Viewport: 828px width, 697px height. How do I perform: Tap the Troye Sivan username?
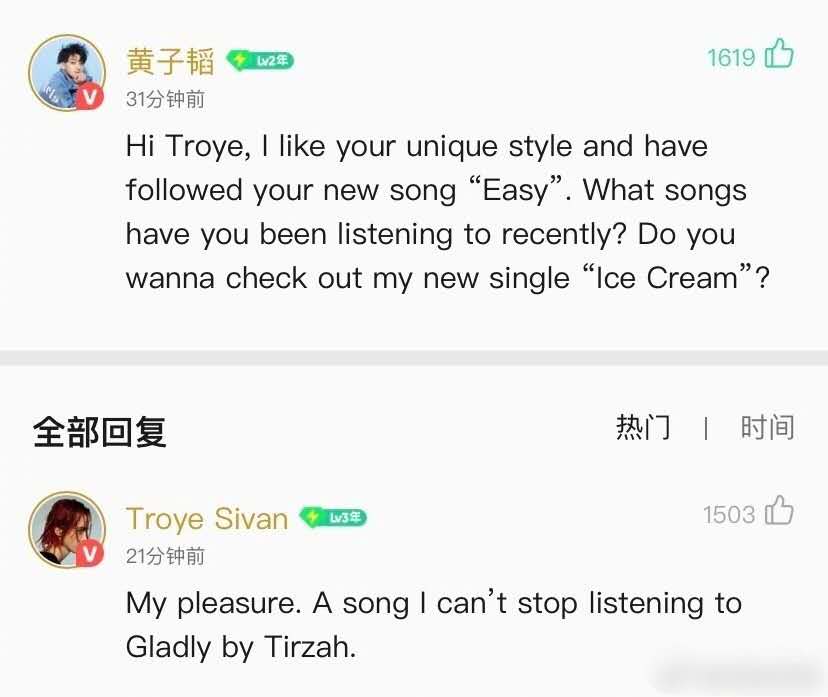(207, 518)
